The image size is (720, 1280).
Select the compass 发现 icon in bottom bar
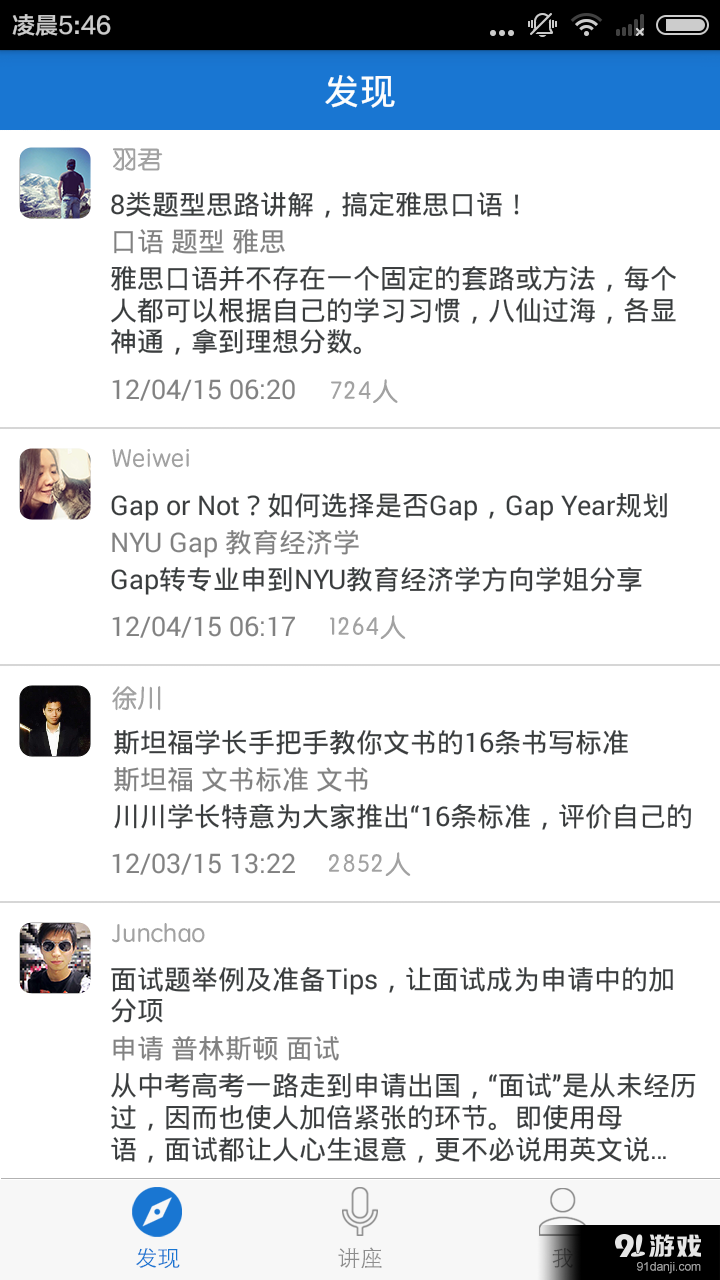pyautogui.click(x=157, y=1211)
